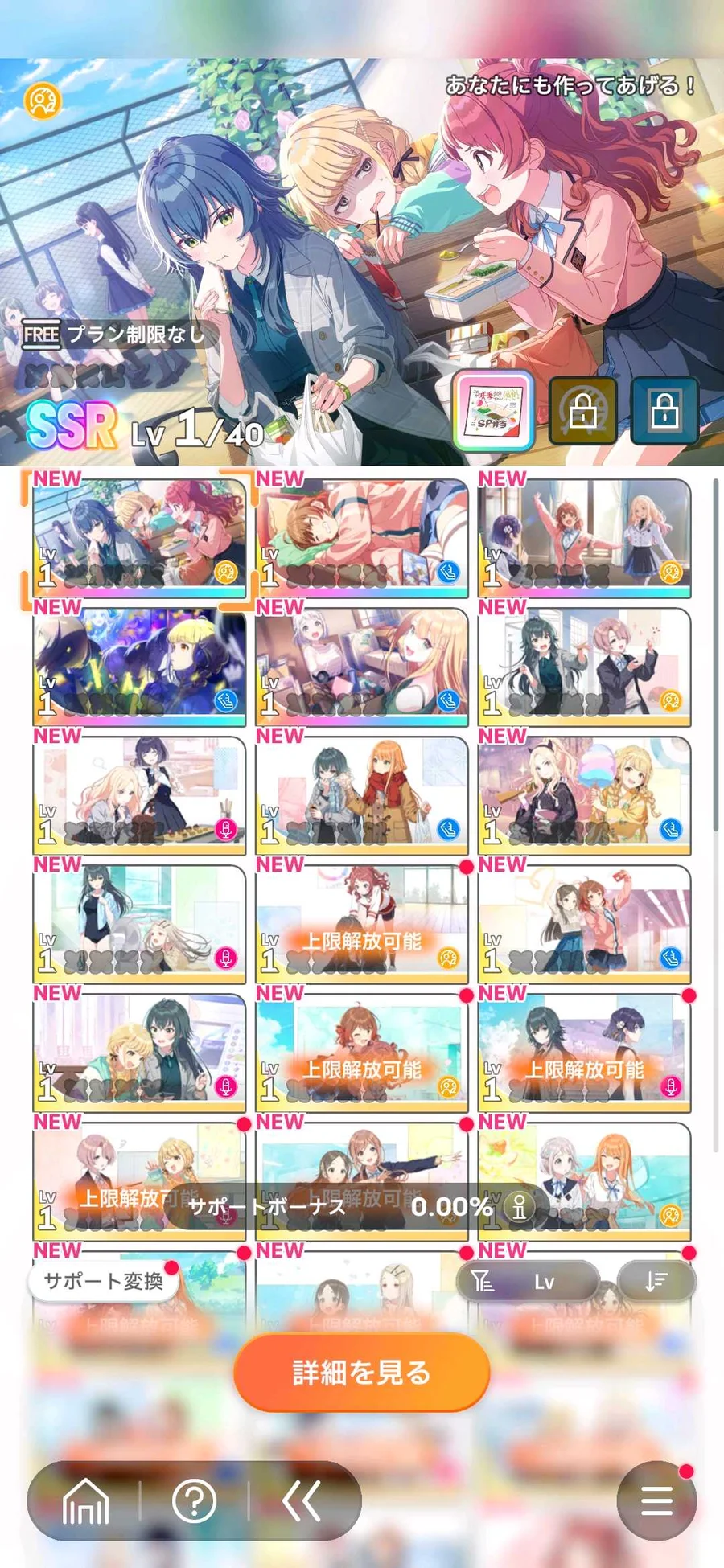Open the help question mark icon

[x=194, y=1500]
